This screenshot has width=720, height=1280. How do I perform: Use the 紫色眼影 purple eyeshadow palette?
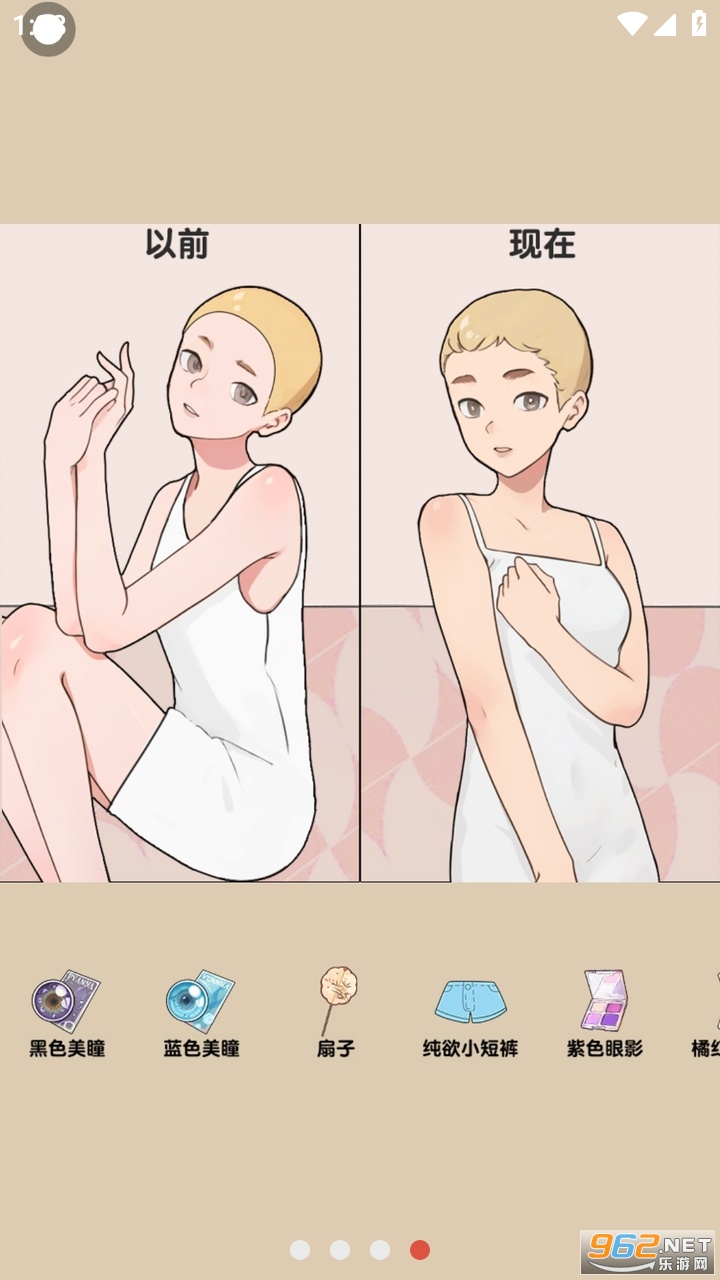click(x=605, y=1001)
